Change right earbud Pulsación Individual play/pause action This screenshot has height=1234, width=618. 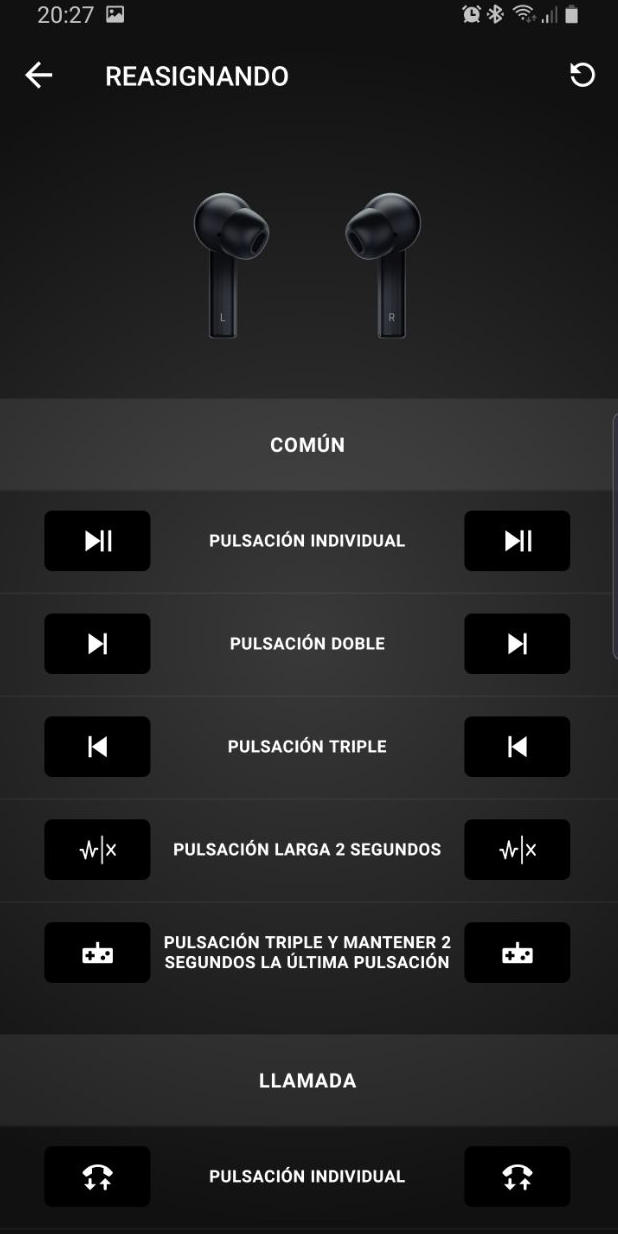click(x=517, y=541)
